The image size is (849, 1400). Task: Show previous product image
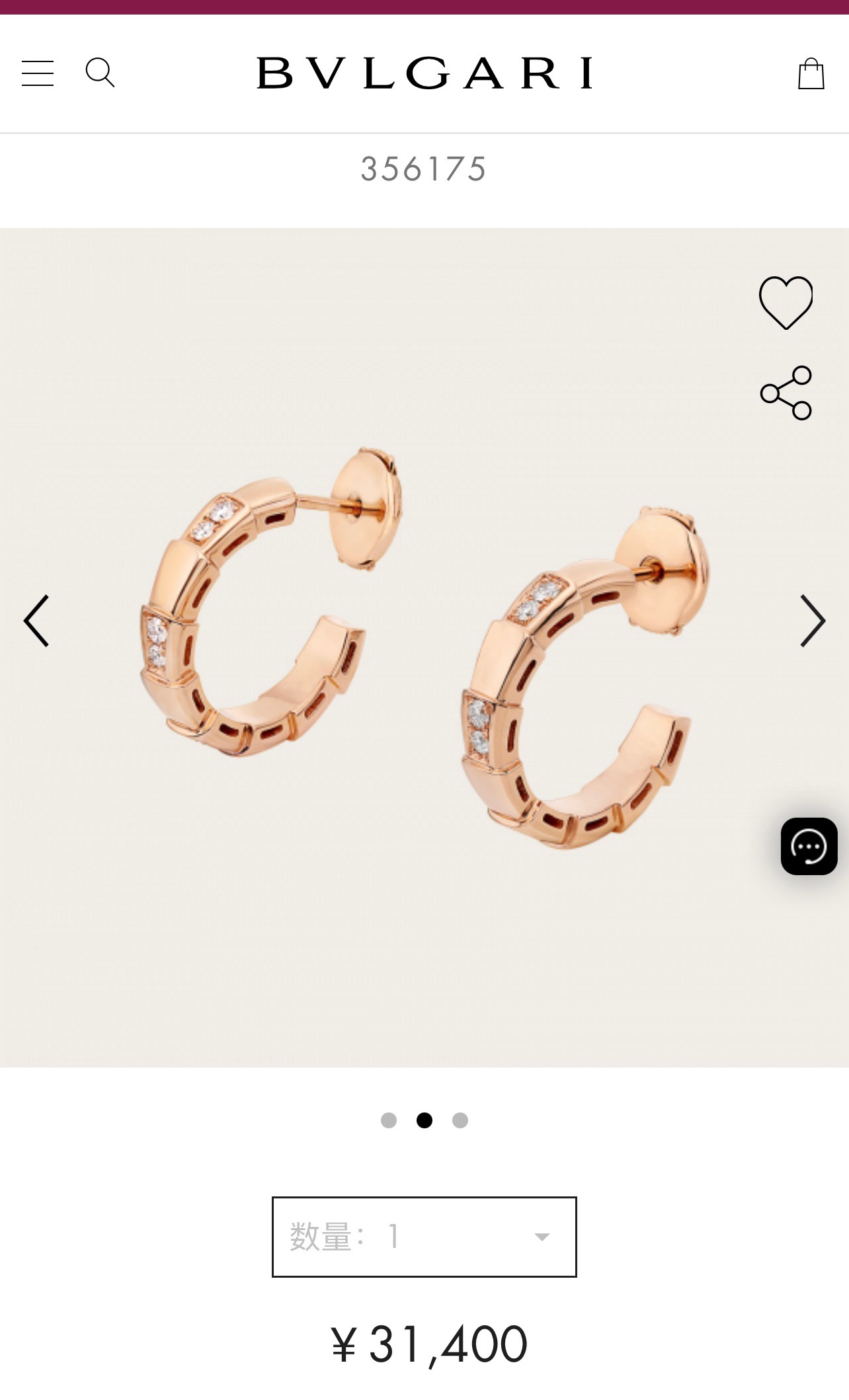click(36, 621)
